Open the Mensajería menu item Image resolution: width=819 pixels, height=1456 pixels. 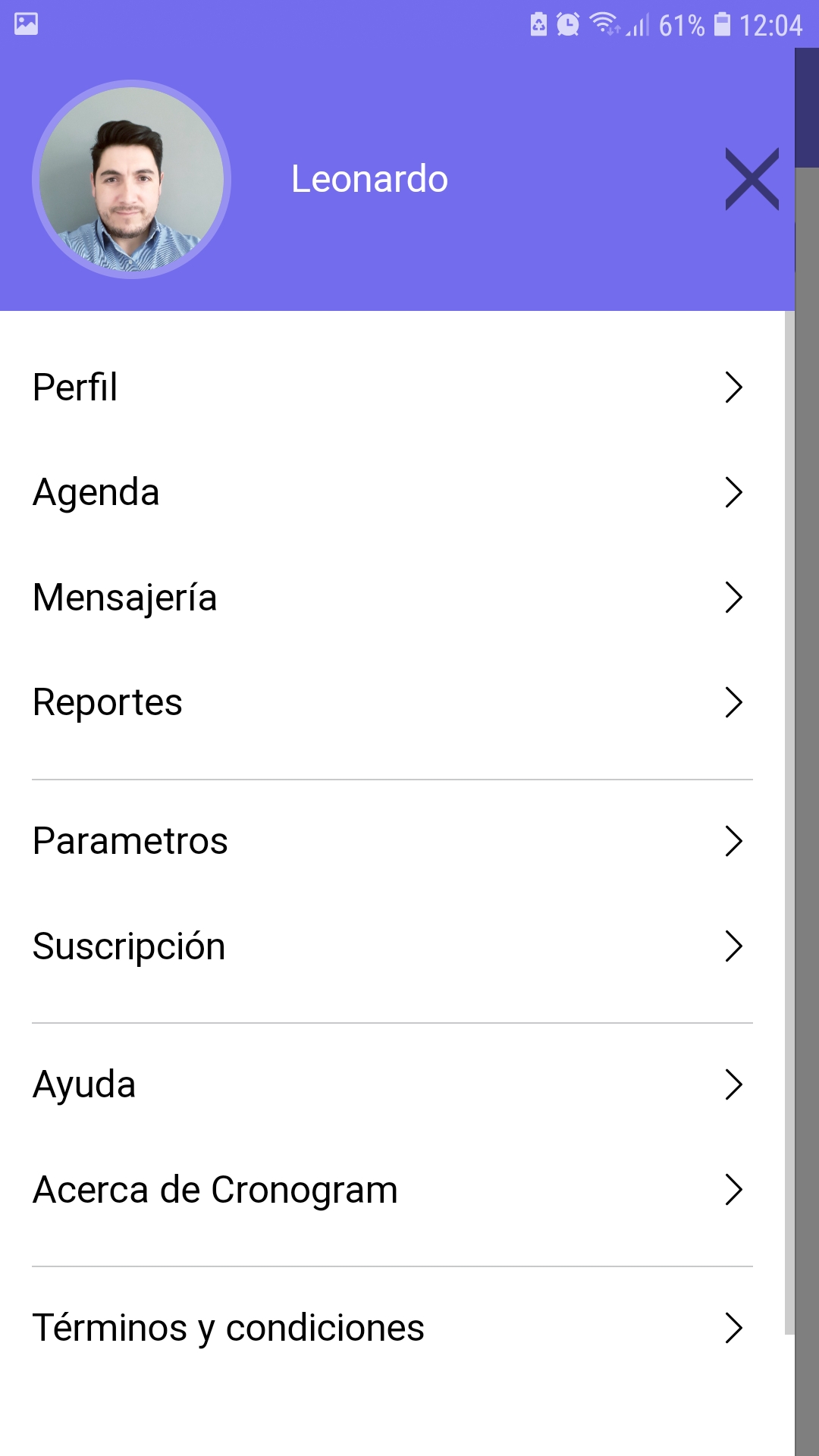click(124, 598)
